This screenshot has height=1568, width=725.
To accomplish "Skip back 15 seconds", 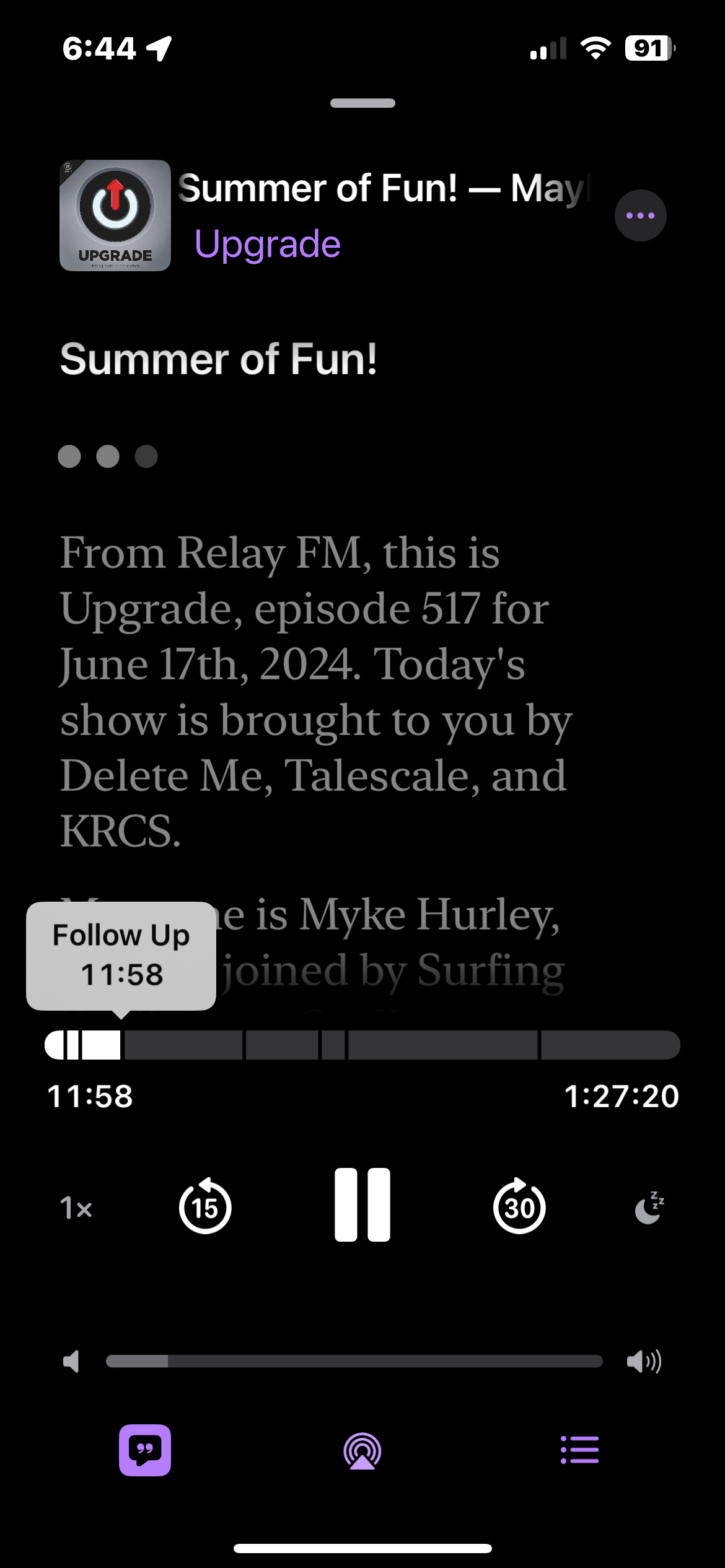I will coord(205,1206).
